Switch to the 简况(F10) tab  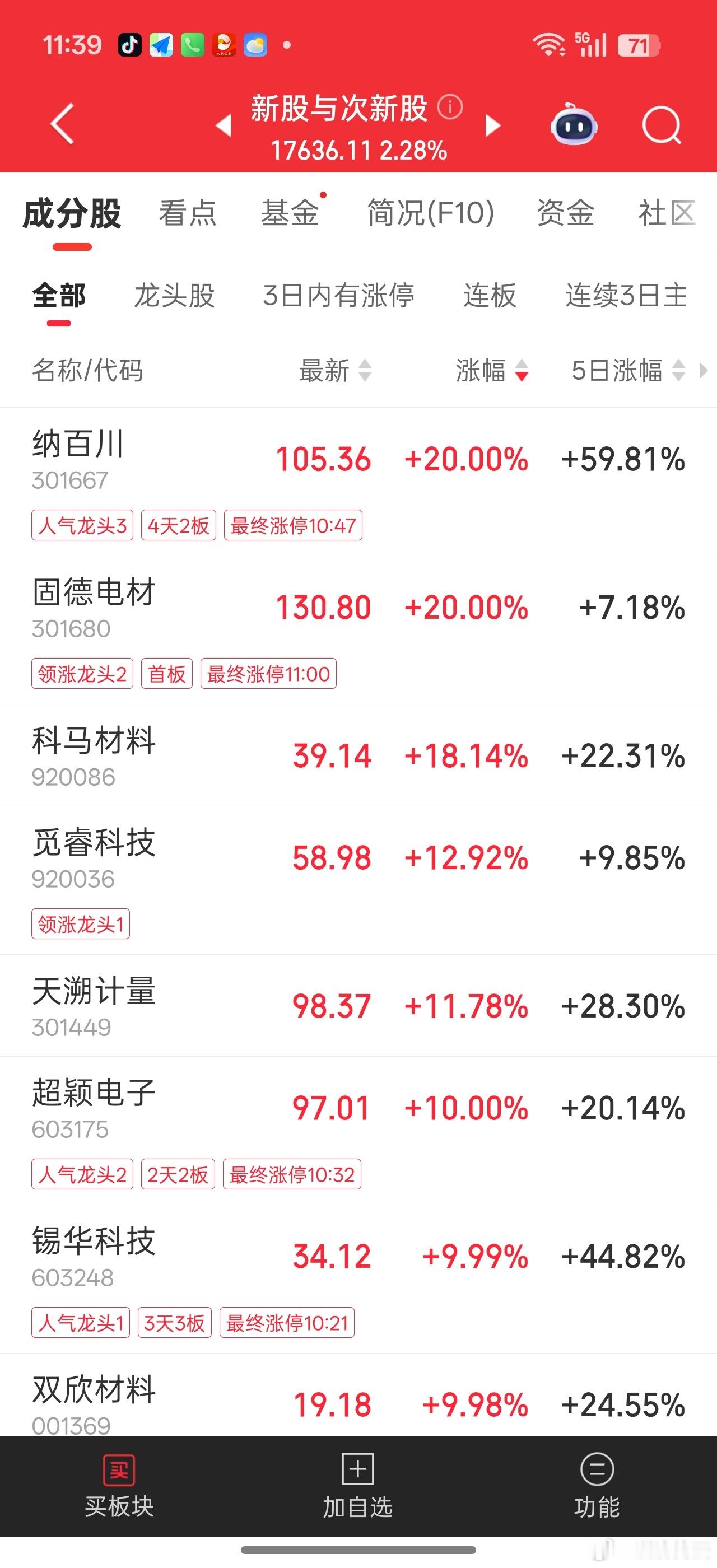[430, 212]
